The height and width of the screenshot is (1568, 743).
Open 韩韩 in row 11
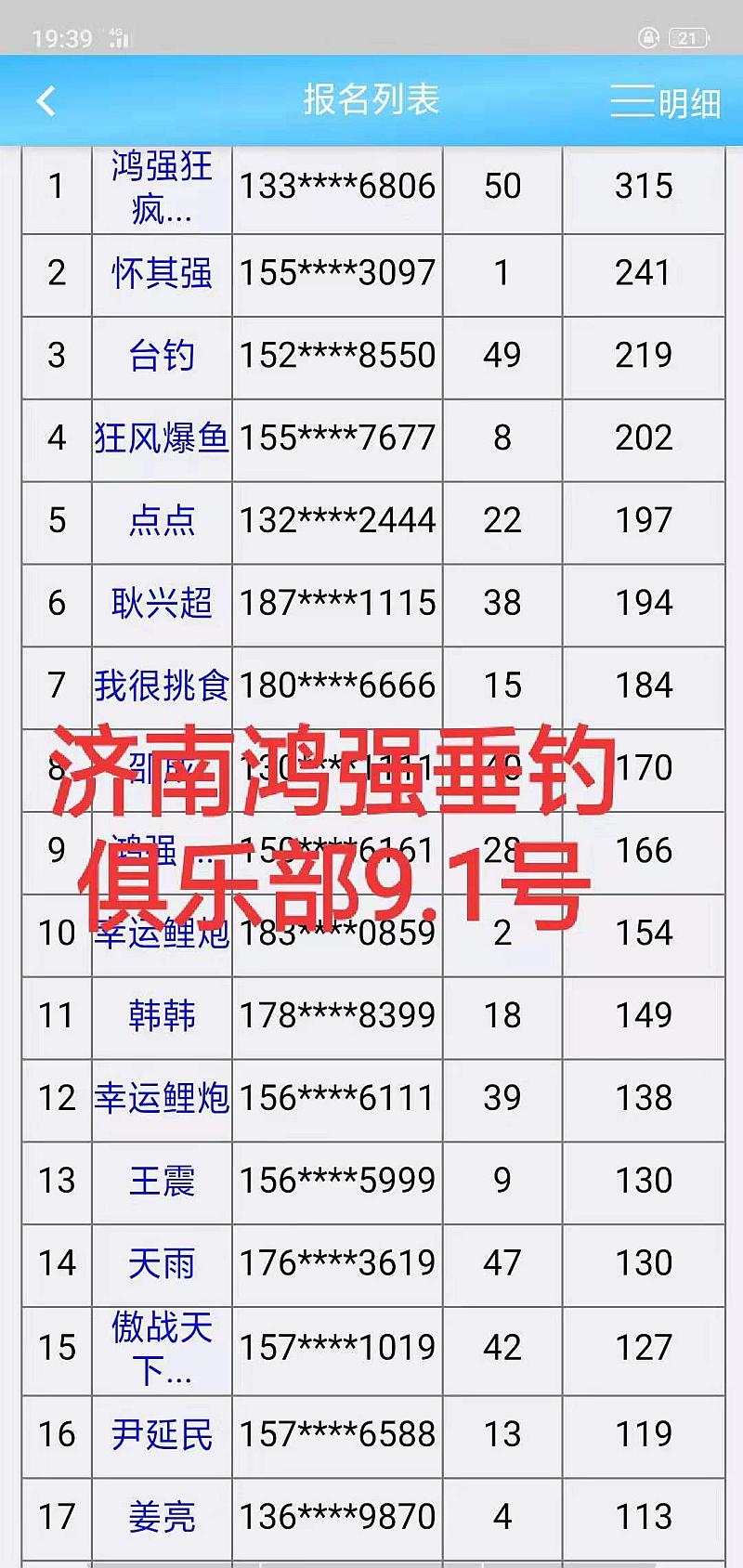162,1015
